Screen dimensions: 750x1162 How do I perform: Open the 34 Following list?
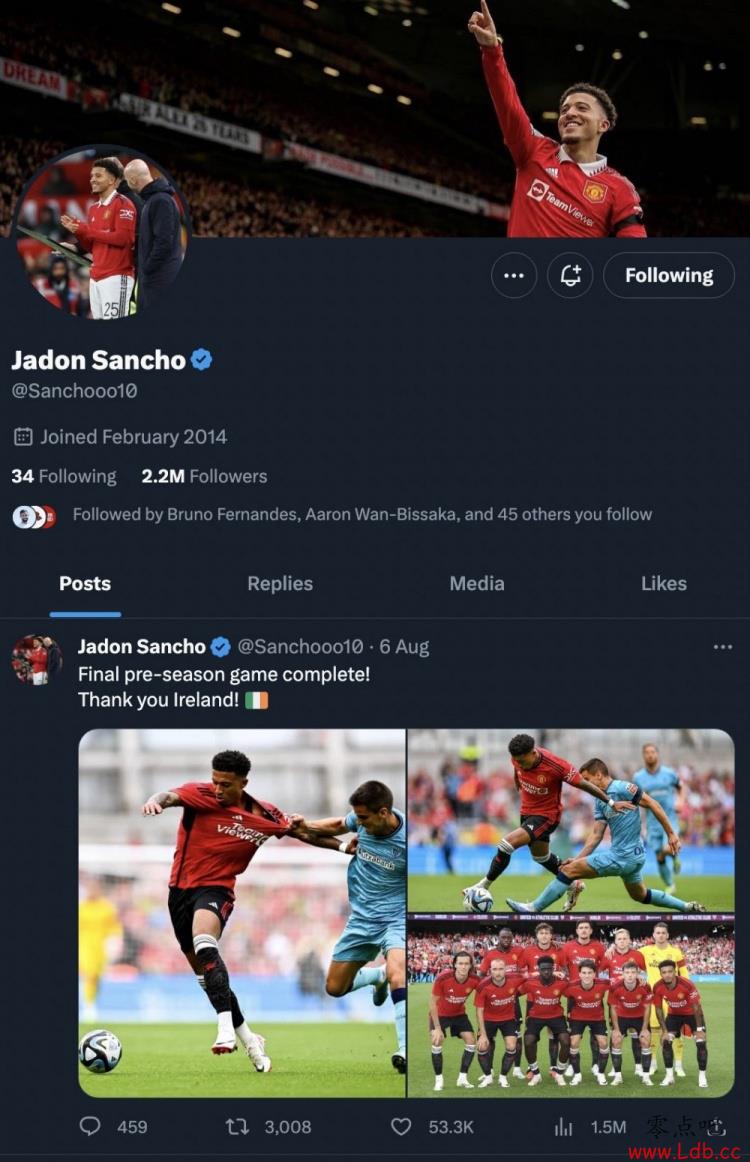click(64, 476)
